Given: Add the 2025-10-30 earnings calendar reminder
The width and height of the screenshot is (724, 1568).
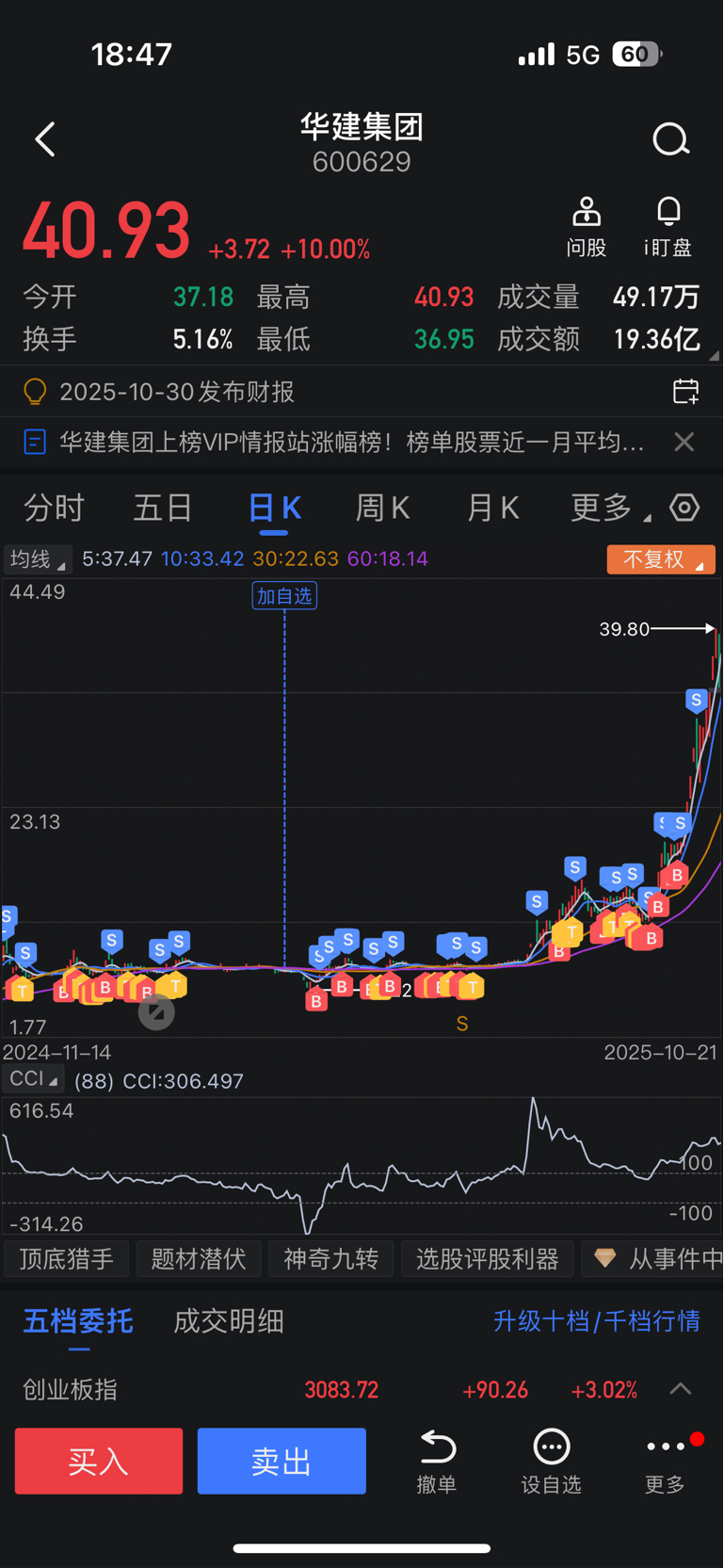Looking at the screenshot, I should click(685, 392).
